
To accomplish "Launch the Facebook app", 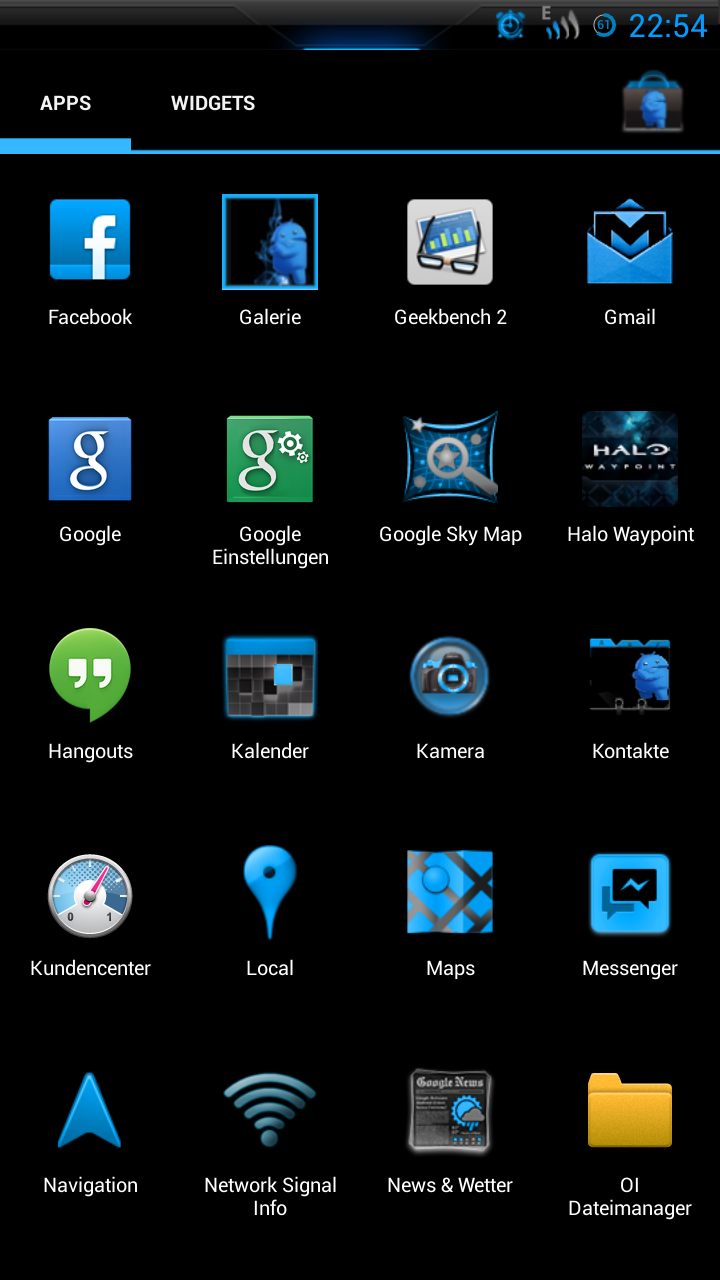I will click(90, 242).
